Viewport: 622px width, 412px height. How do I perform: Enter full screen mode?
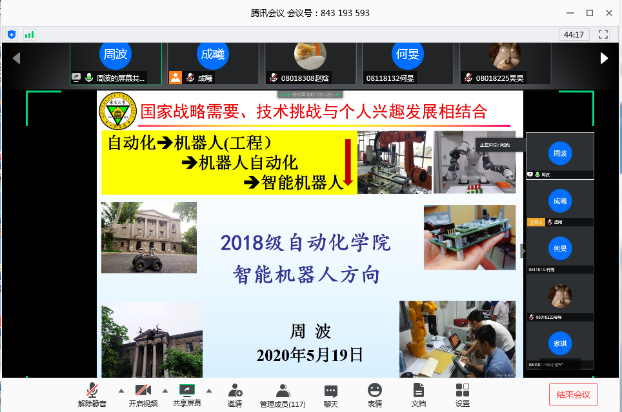[x=603, y=33]
